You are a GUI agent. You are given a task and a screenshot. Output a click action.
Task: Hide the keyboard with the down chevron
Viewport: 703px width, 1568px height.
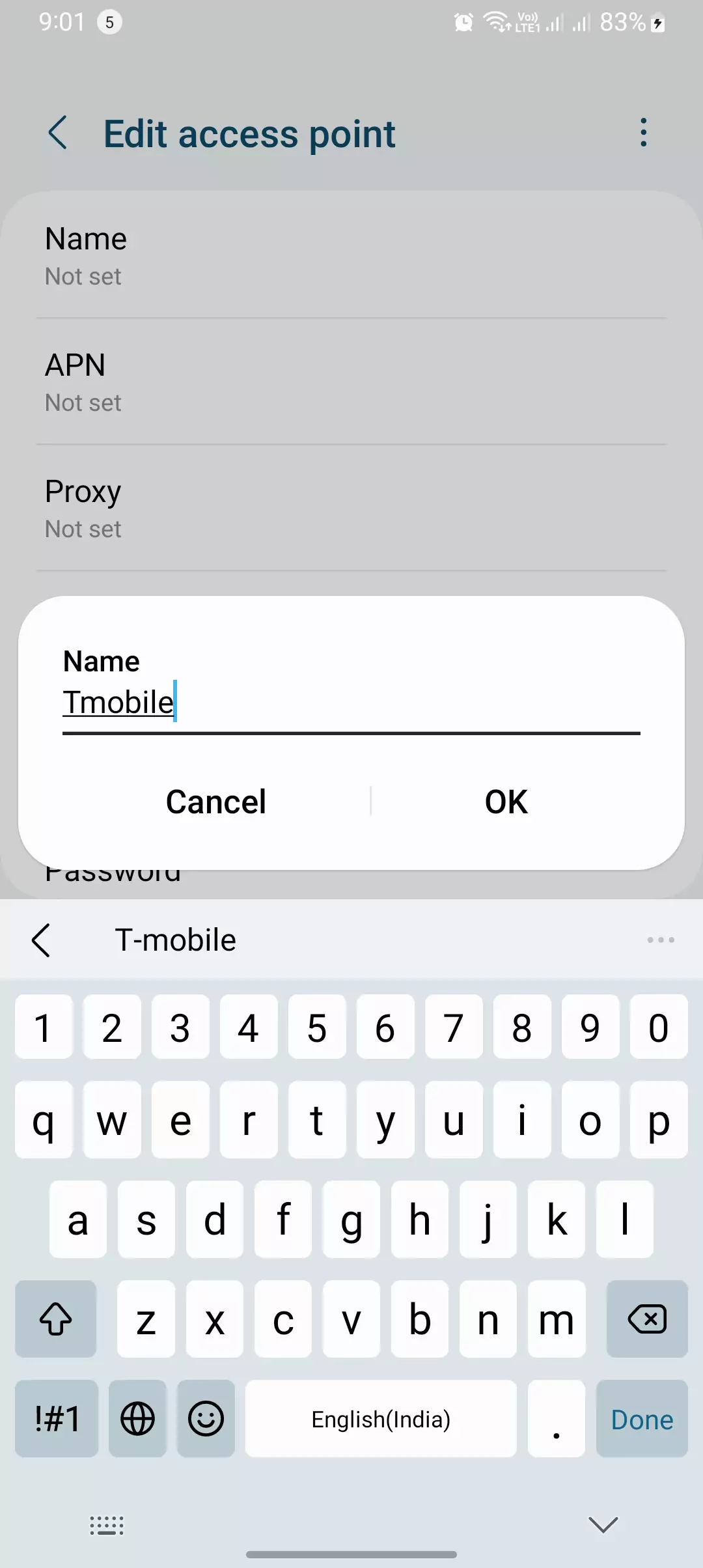coord(603,1524)
